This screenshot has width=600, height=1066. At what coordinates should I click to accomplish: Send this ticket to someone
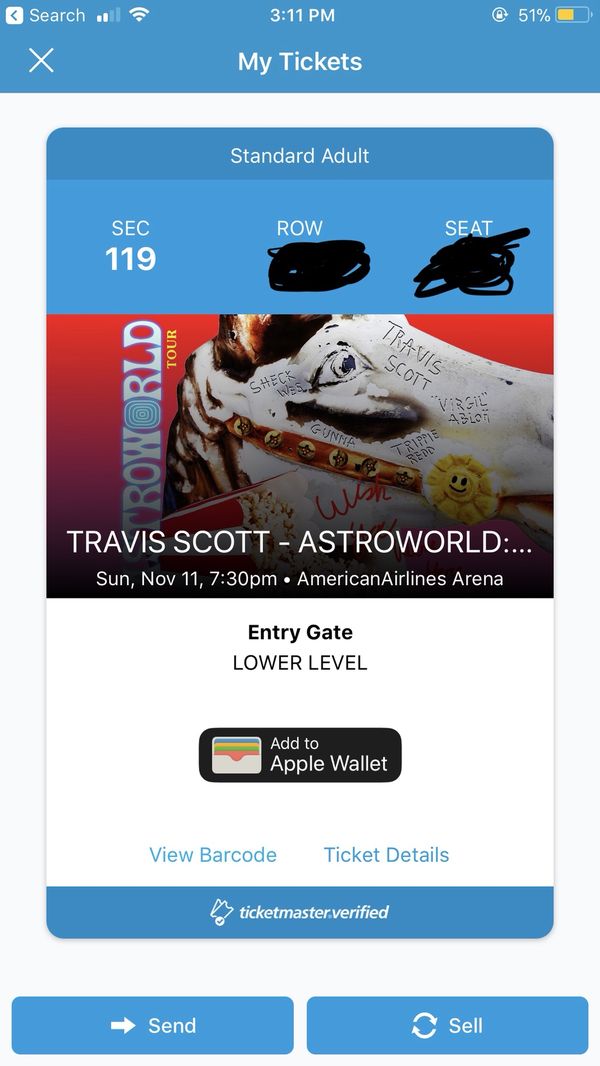pos(153,1025)
